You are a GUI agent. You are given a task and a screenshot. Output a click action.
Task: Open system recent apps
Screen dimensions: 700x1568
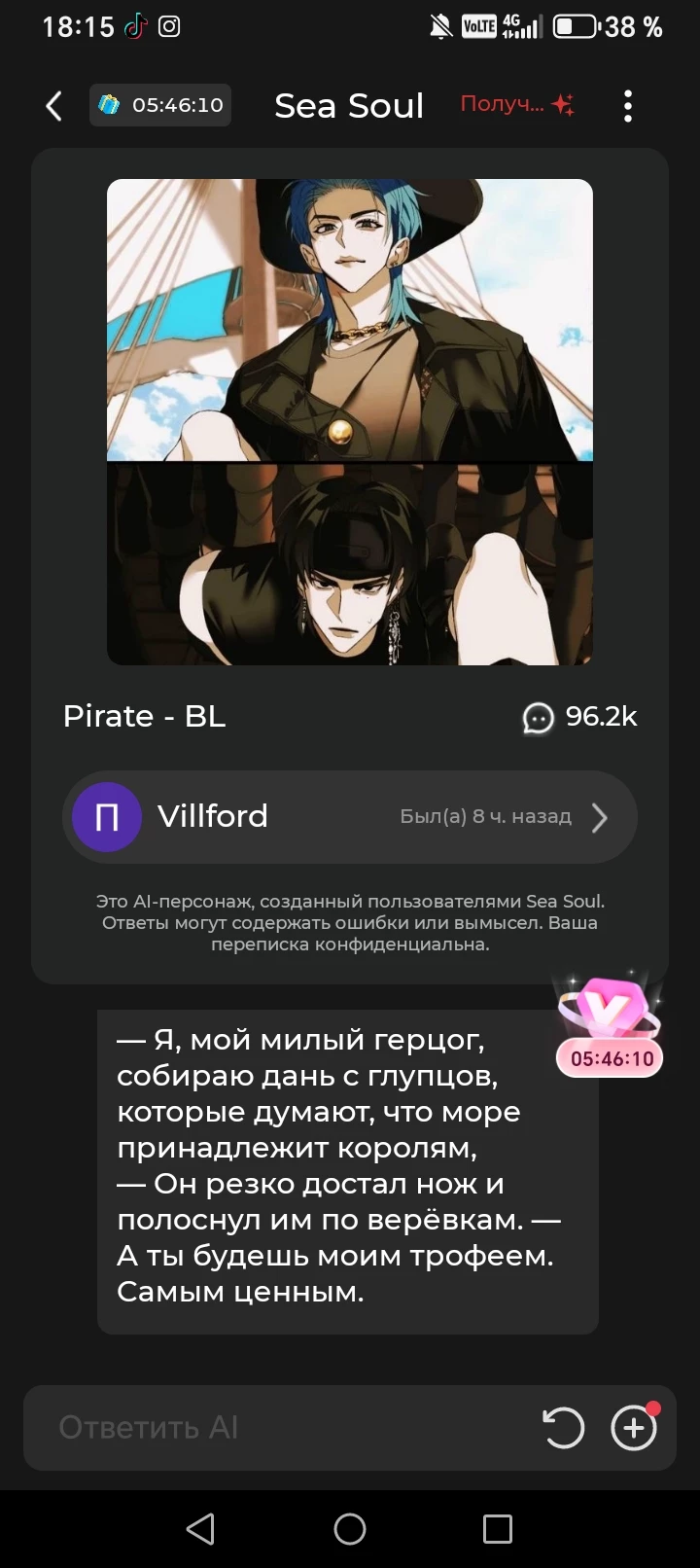[x=497, y=1529]
